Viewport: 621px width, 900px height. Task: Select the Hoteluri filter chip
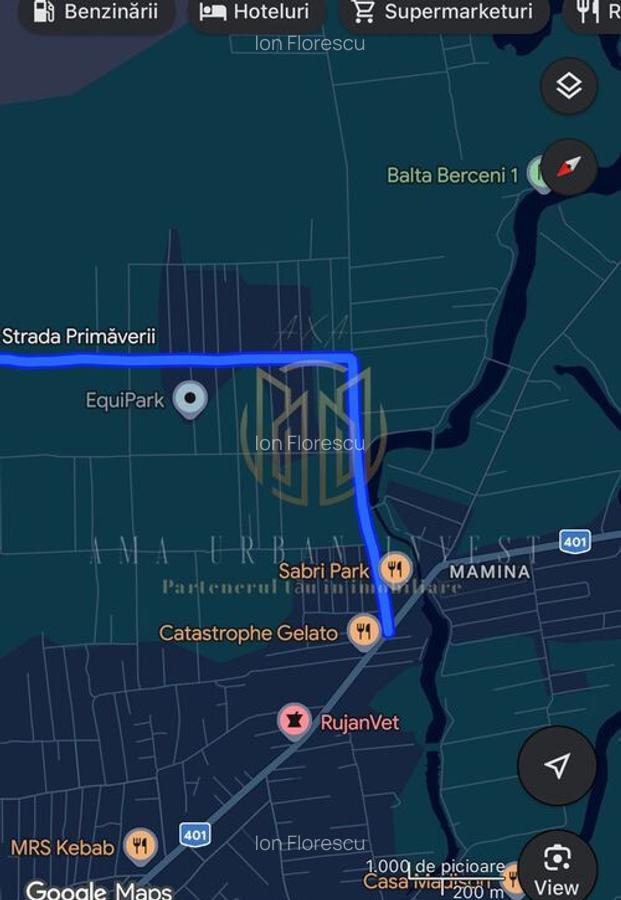coord(256,12)
